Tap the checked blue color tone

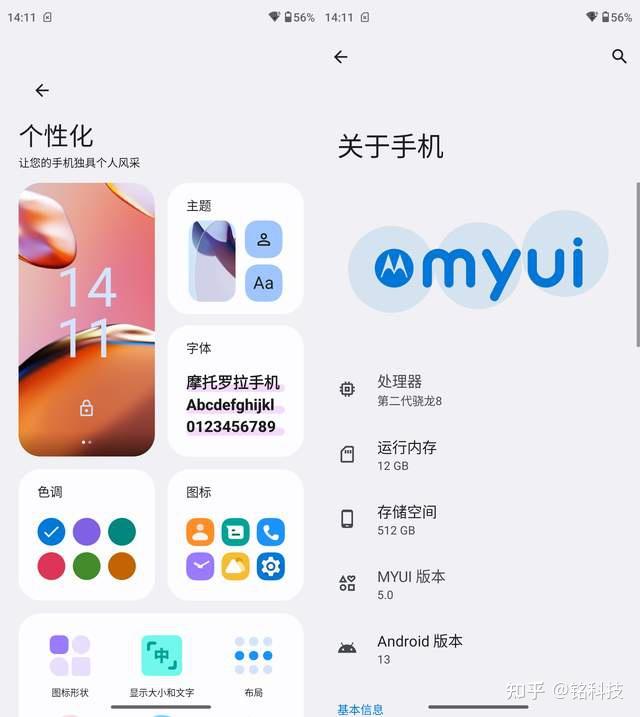tap(51, 531)
